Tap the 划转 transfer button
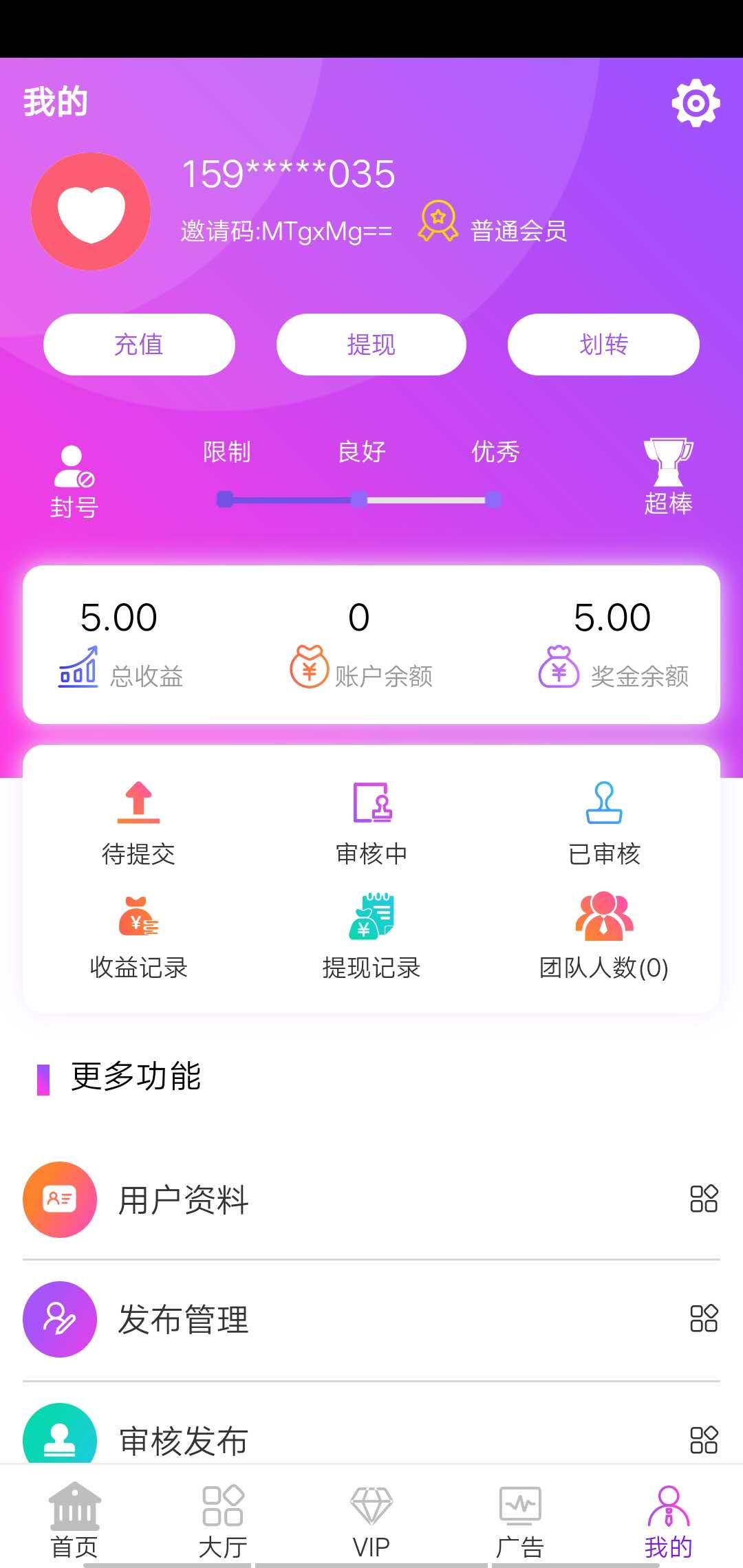The width and height of the screenshot is (743, 1568). pyautogui.click(x=603, y=345)
